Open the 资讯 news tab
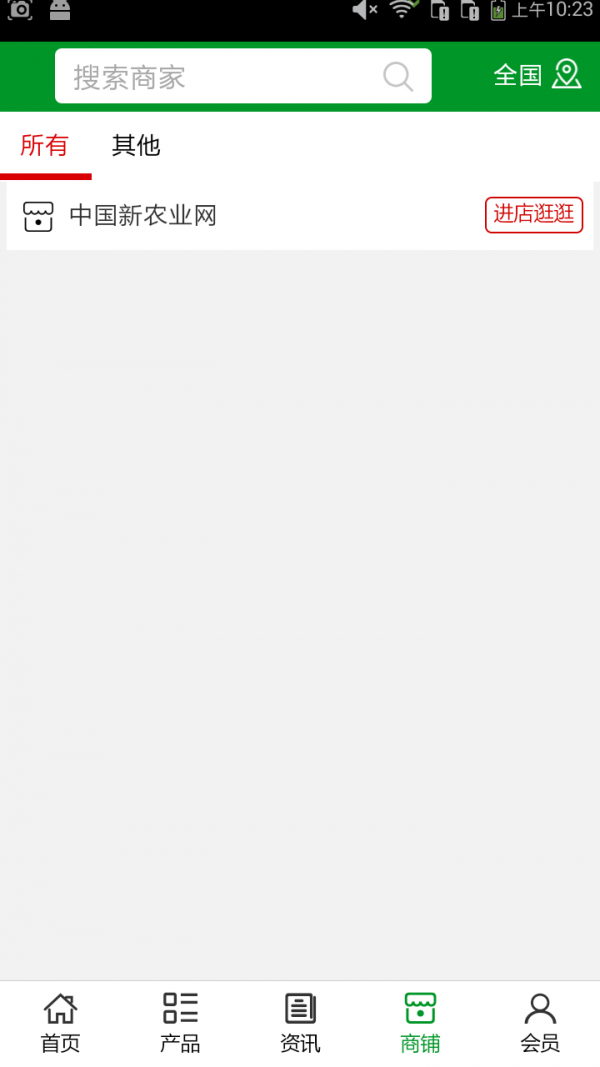Viewport: 600px width, 1067px height. 300,1023
